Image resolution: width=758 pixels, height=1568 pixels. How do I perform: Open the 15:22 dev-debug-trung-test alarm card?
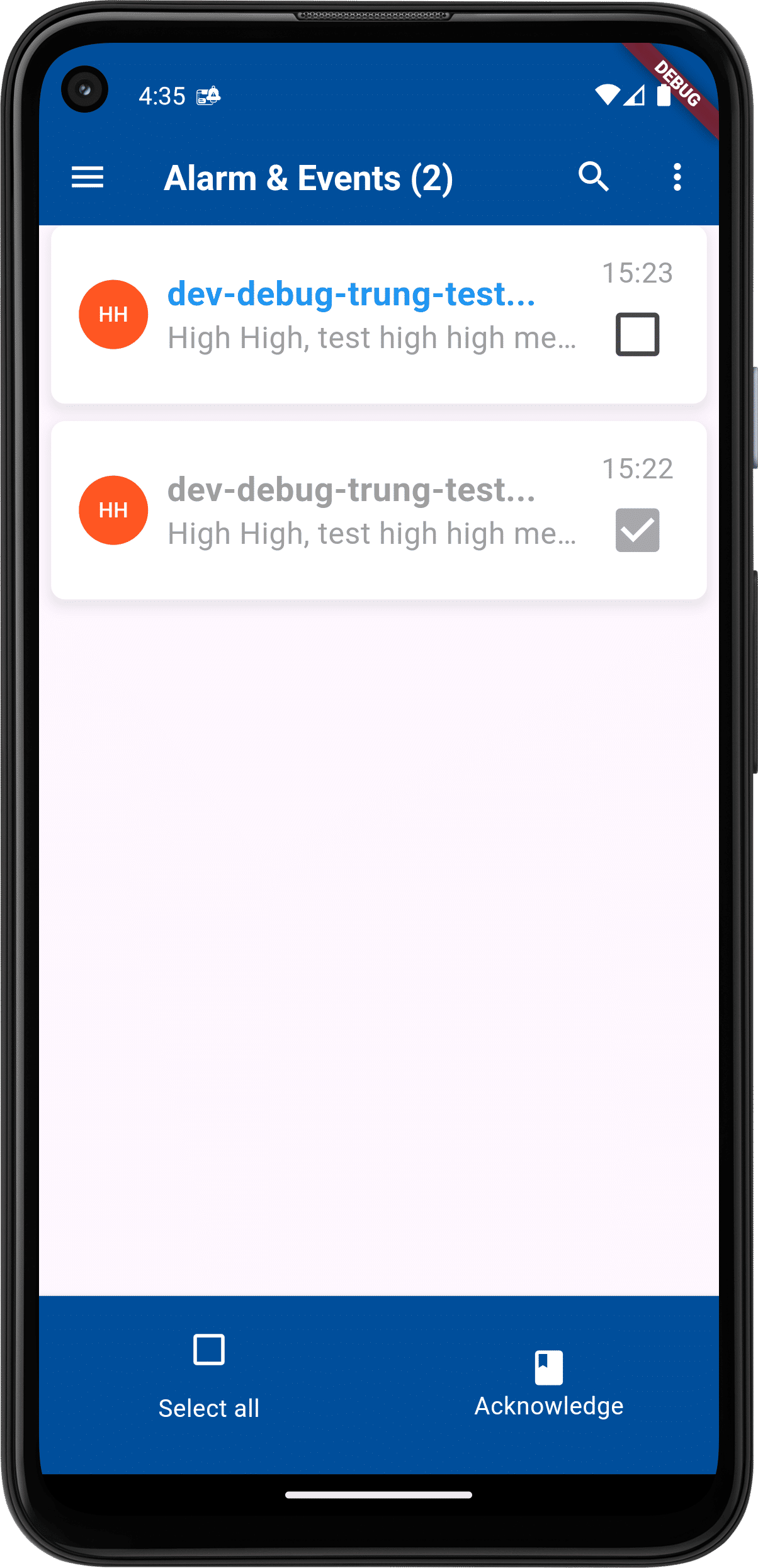[x=351, y=510]
